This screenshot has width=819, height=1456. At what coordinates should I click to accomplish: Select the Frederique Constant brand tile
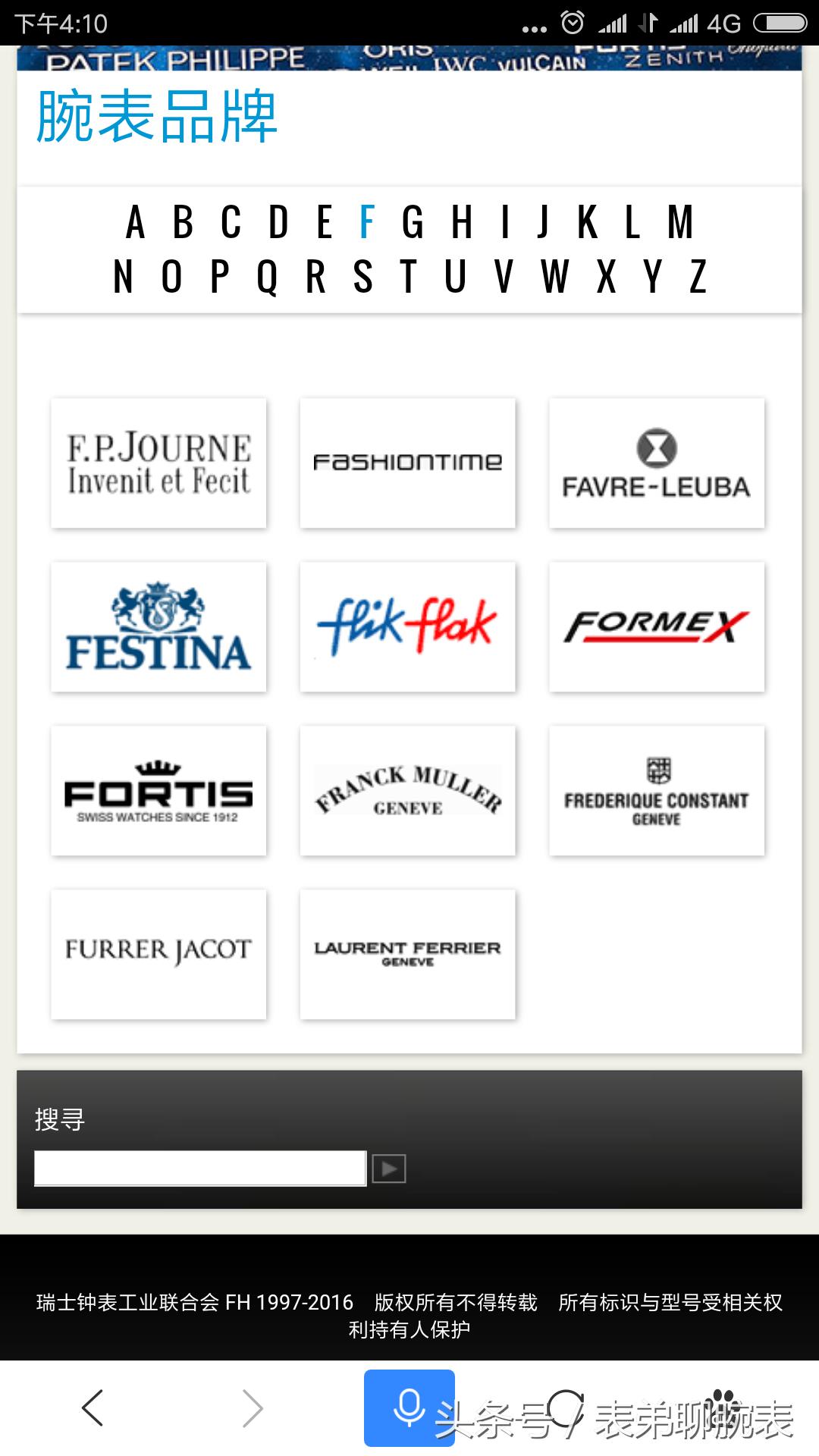657,790
